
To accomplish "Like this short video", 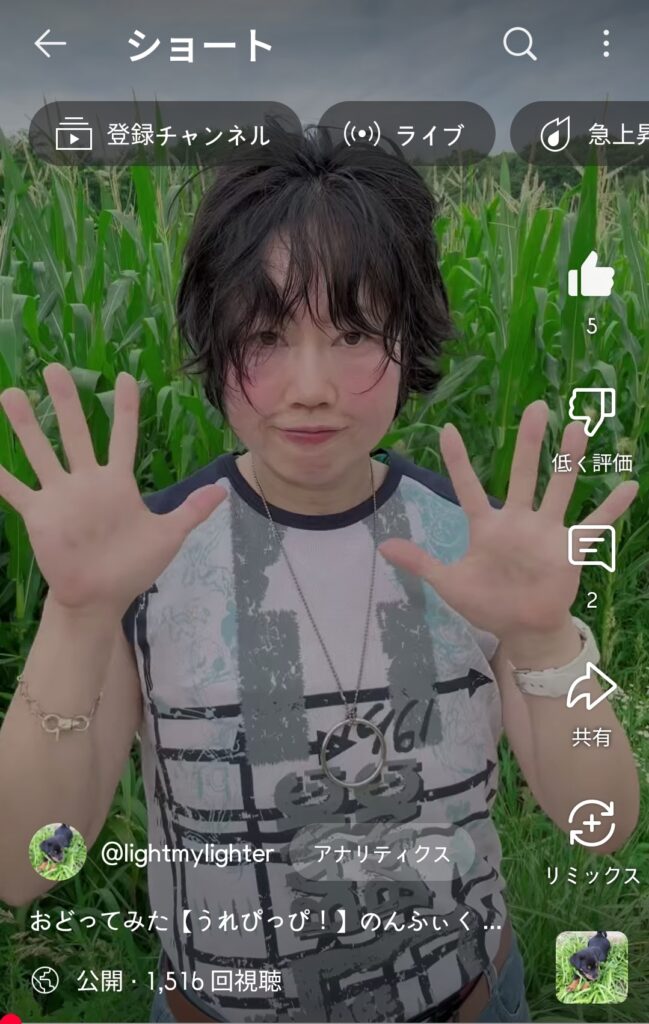I will (x=591, y=275).
